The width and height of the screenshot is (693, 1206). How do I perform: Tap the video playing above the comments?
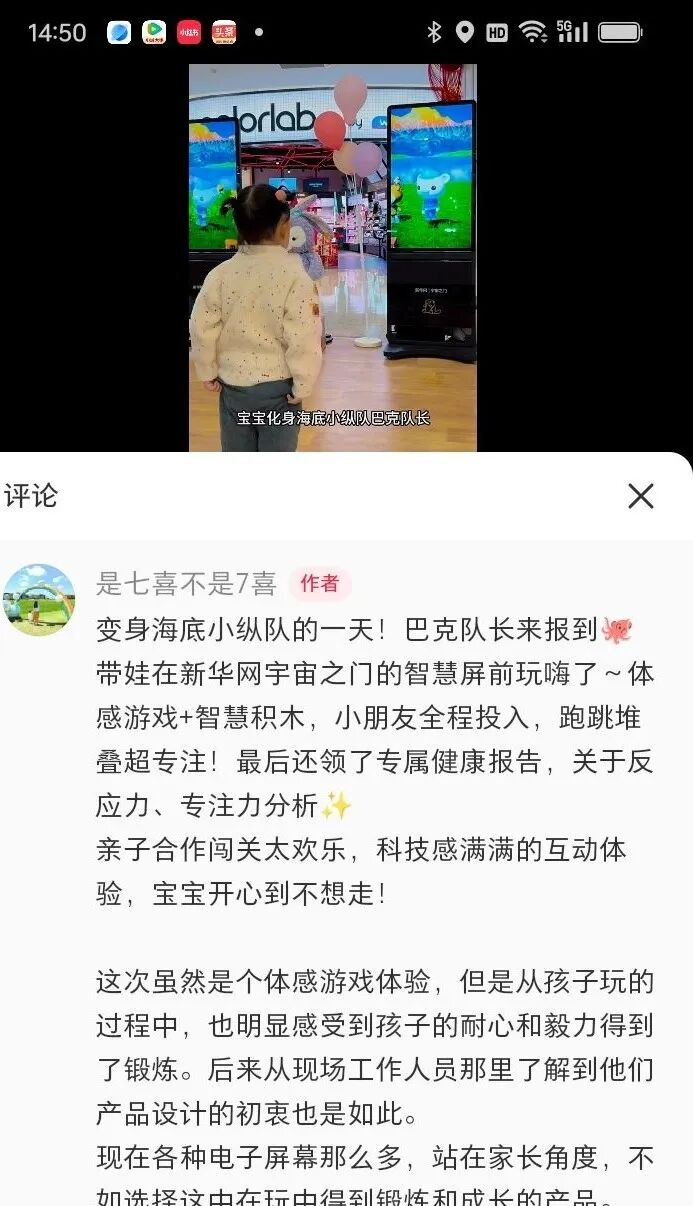pyautogui.click(x=333, y=258)
